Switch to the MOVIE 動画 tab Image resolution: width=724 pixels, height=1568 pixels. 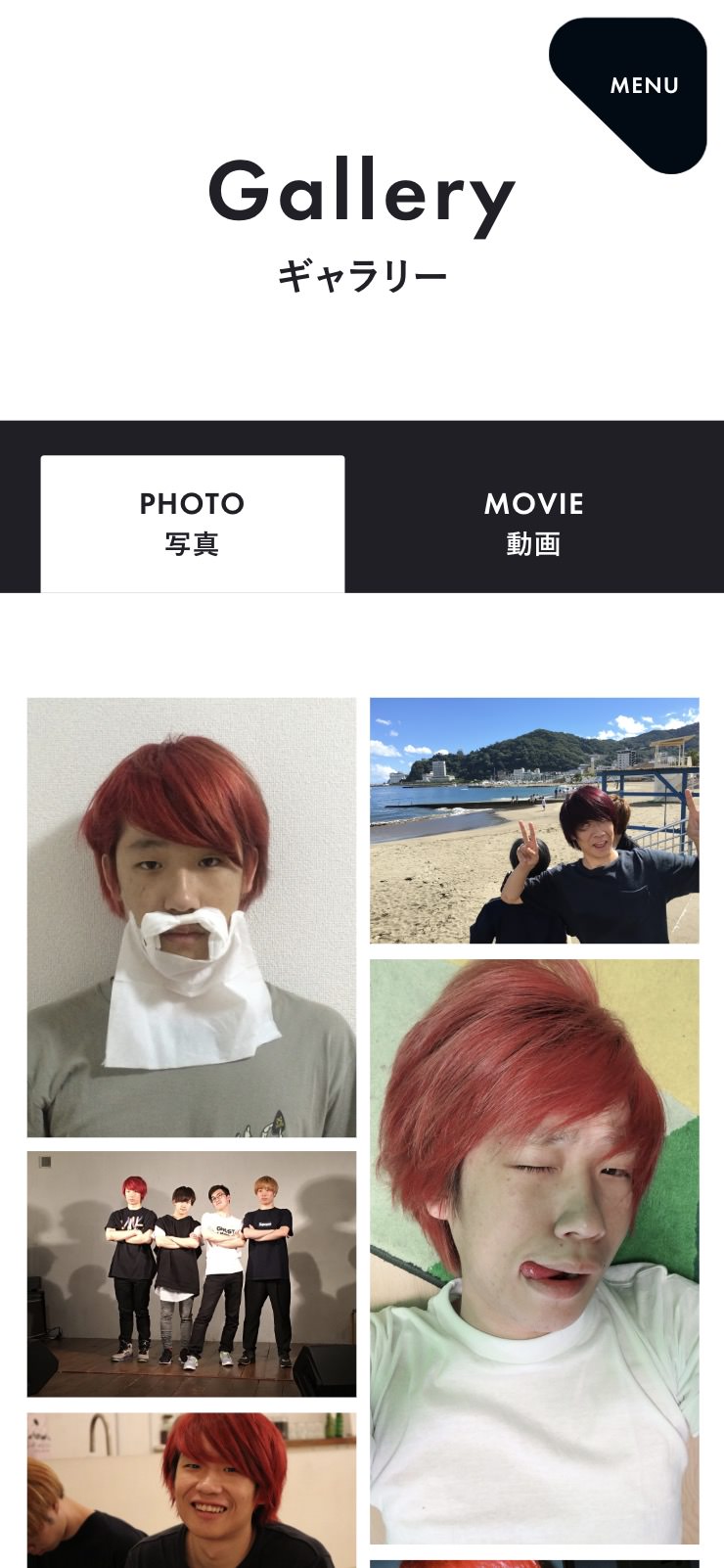(x=533, y=524)
